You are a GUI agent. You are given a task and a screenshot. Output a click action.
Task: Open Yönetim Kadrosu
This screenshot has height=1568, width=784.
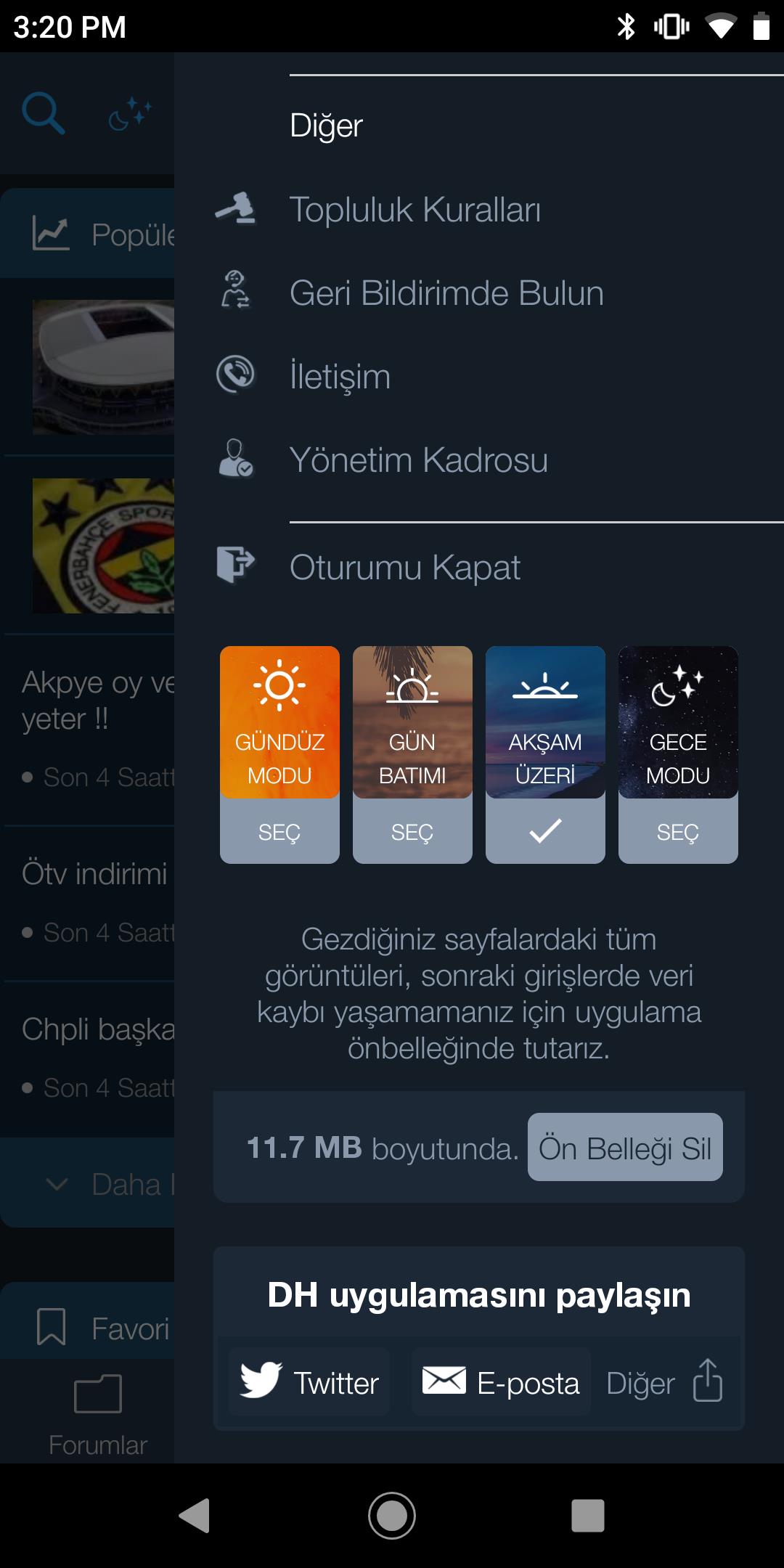(x=418, y=460)
